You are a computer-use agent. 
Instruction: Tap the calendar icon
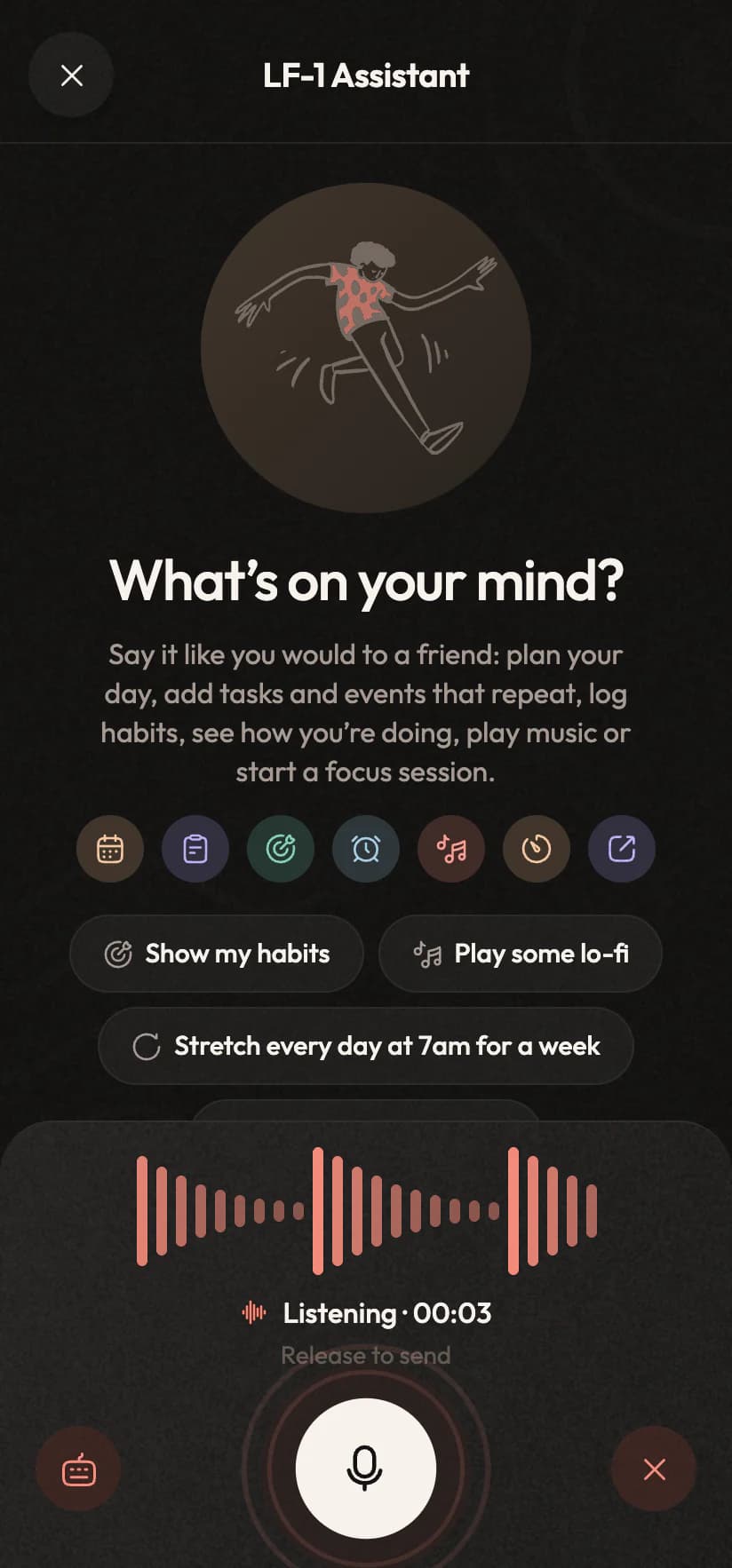pos(110,849)
